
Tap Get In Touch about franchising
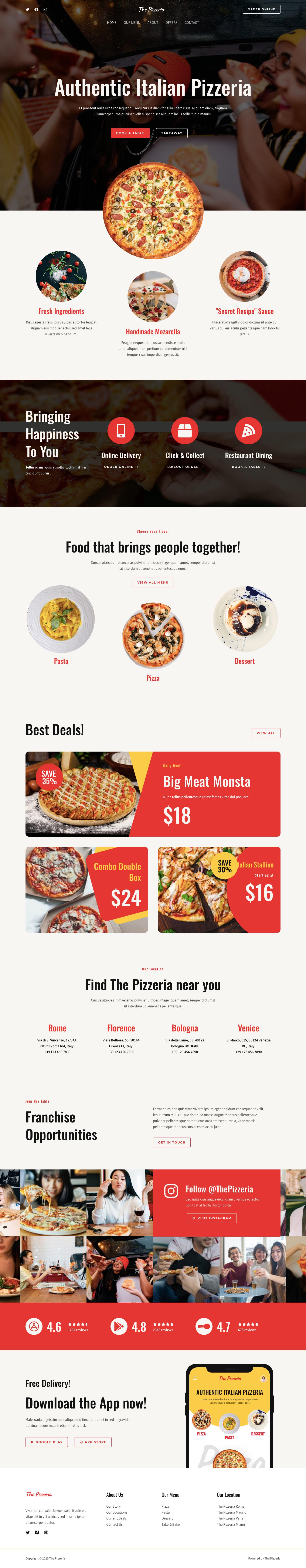(171, 1142)
